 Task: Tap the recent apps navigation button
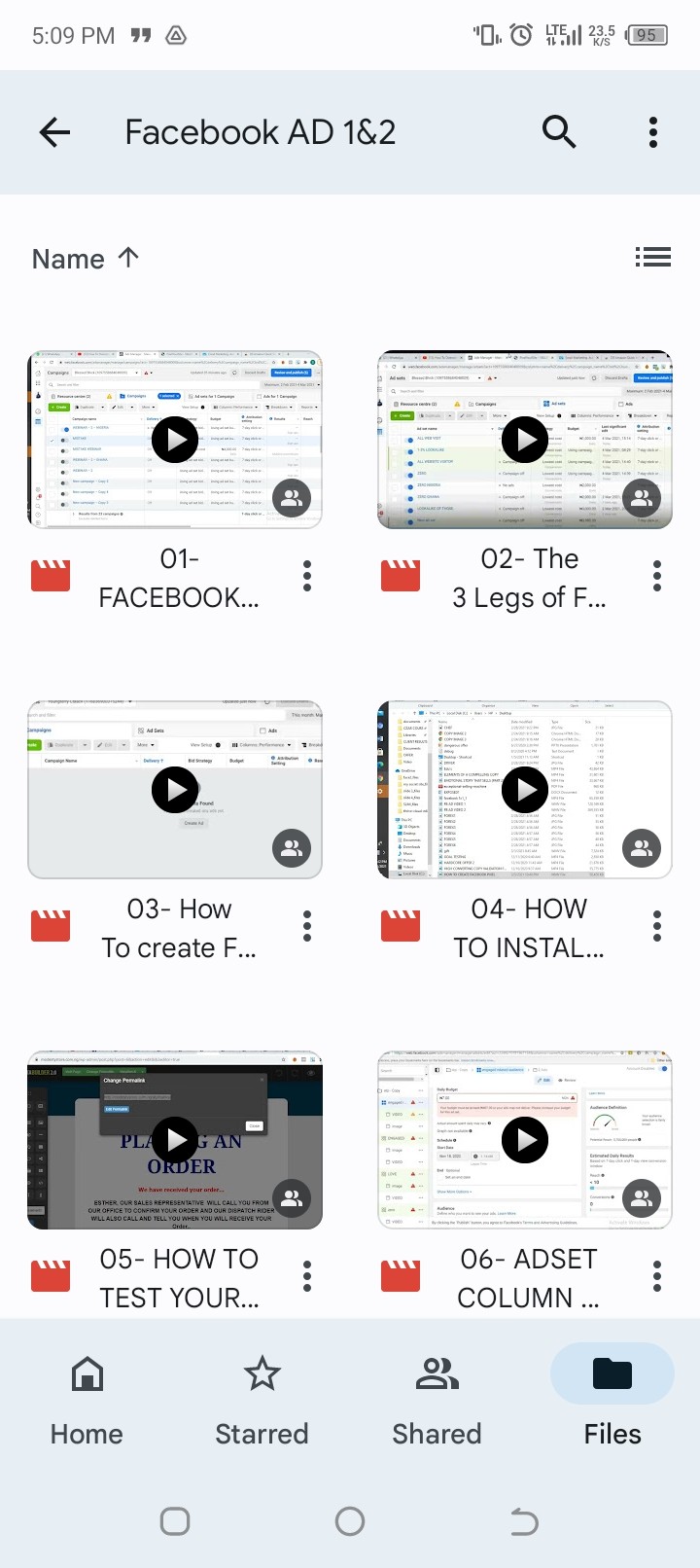point(175,1522)
